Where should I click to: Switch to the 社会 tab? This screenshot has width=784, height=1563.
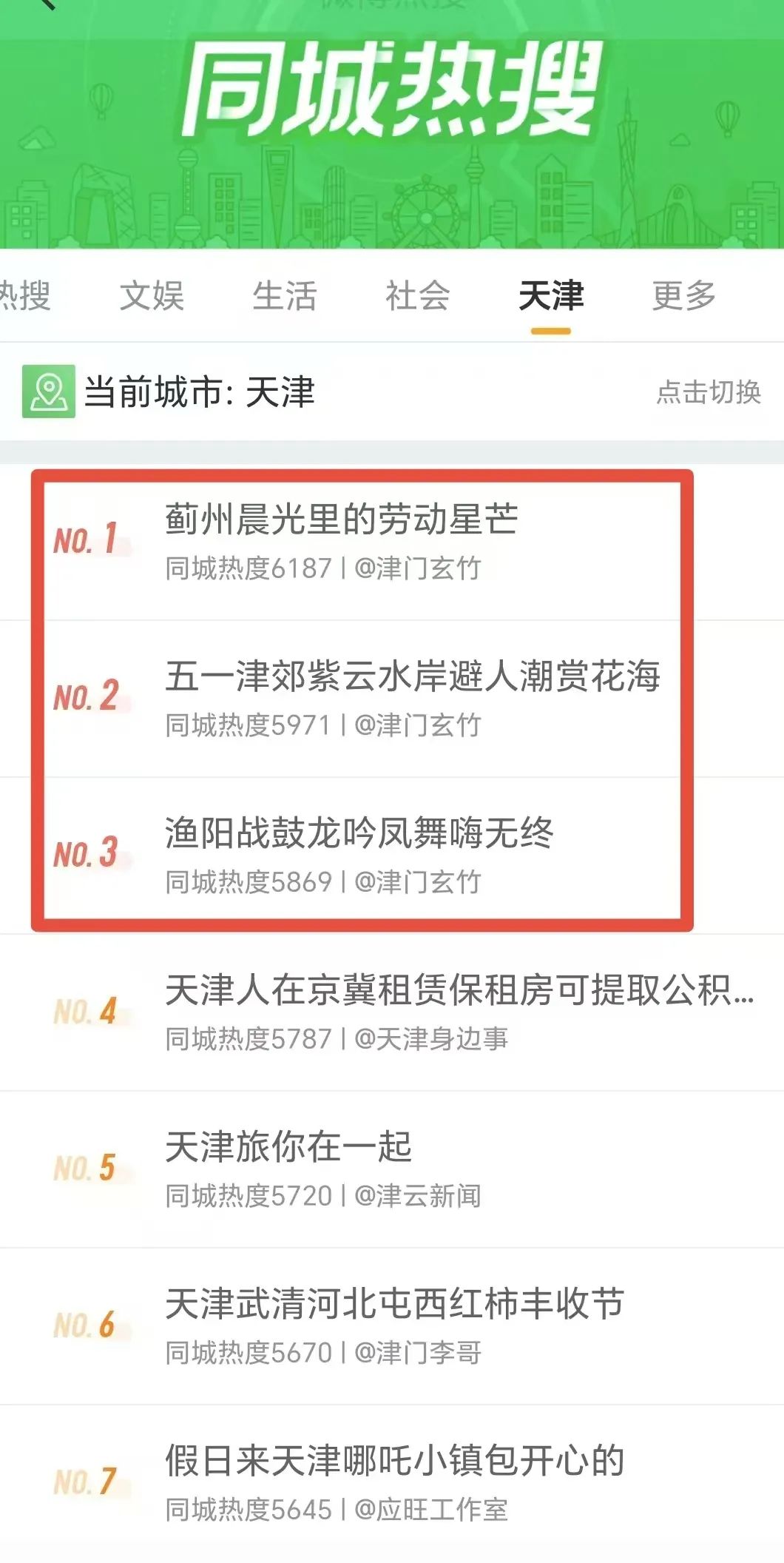pos(418,295)
